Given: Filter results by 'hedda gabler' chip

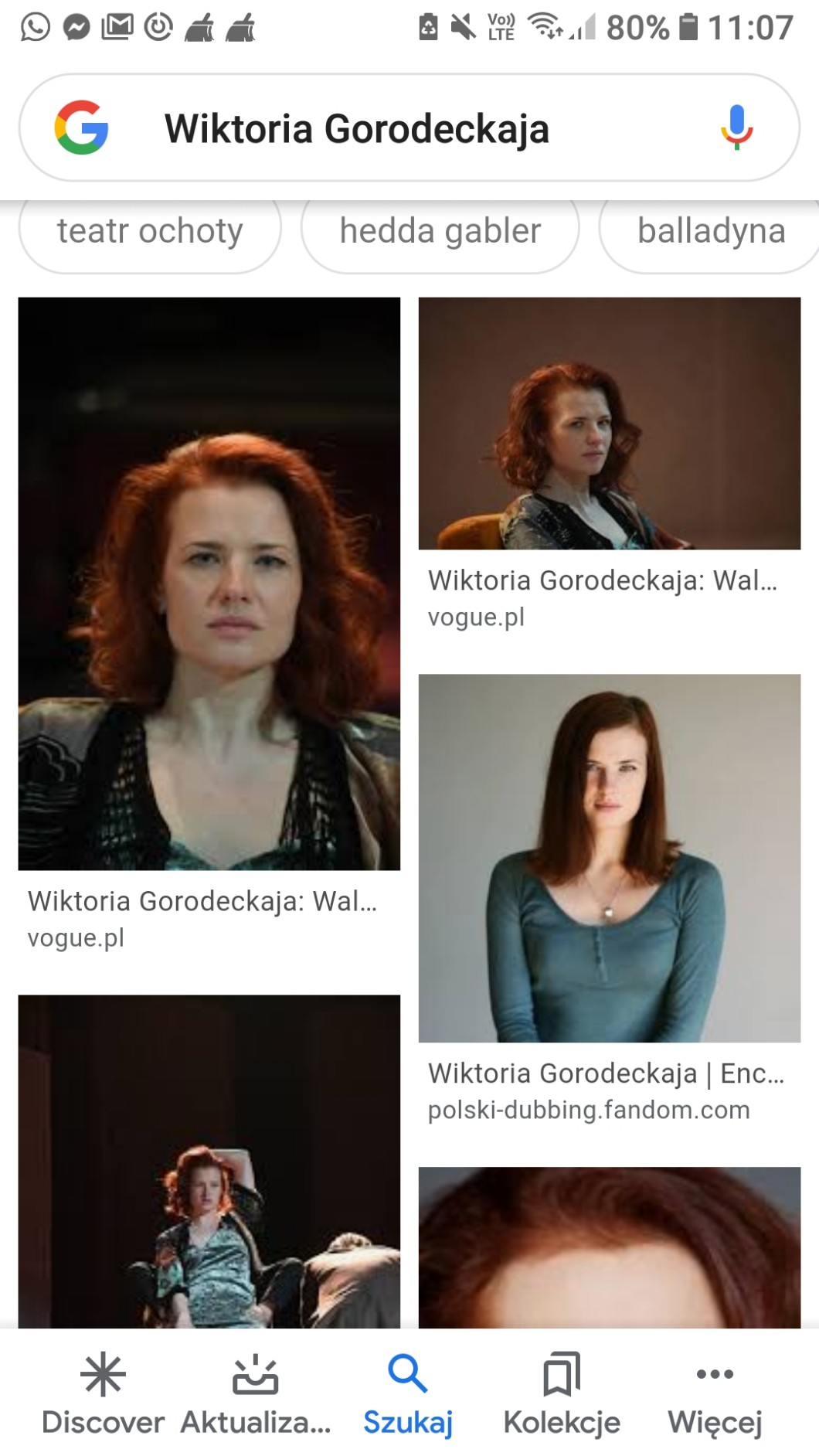Looking at the screenshot, I should (440, 232).
